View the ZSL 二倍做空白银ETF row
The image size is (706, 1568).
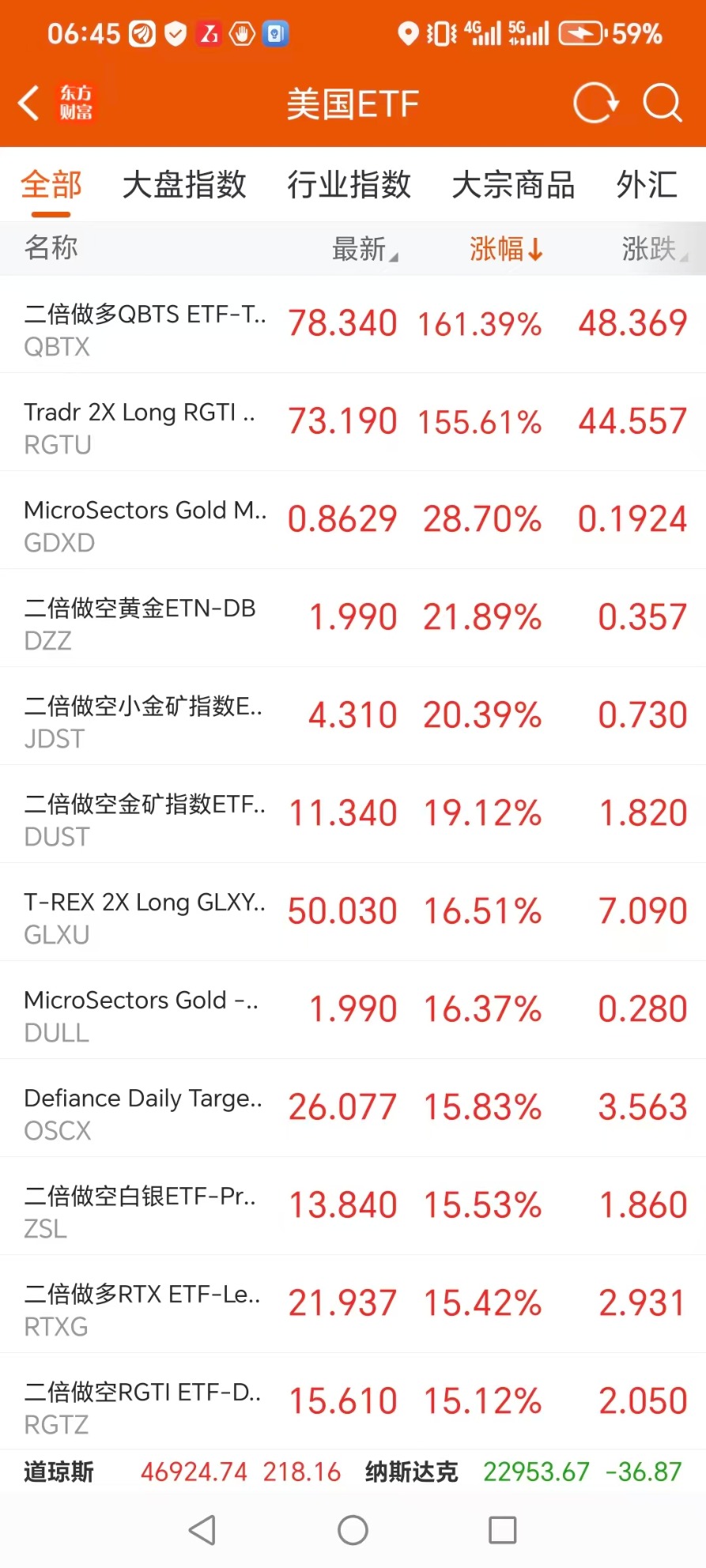coord(353,1207)
